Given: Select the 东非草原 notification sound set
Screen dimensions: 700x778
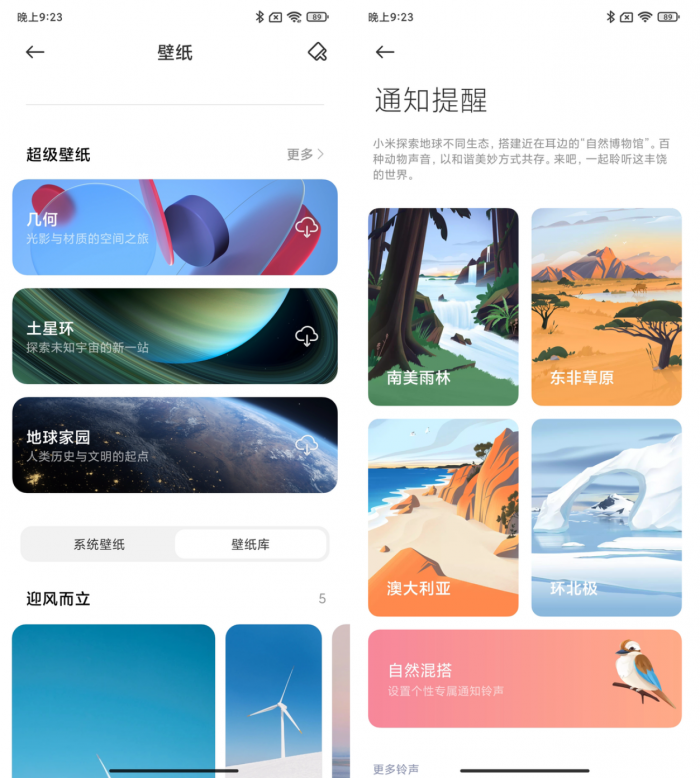Looking at the screenshot, I should 606,306.
